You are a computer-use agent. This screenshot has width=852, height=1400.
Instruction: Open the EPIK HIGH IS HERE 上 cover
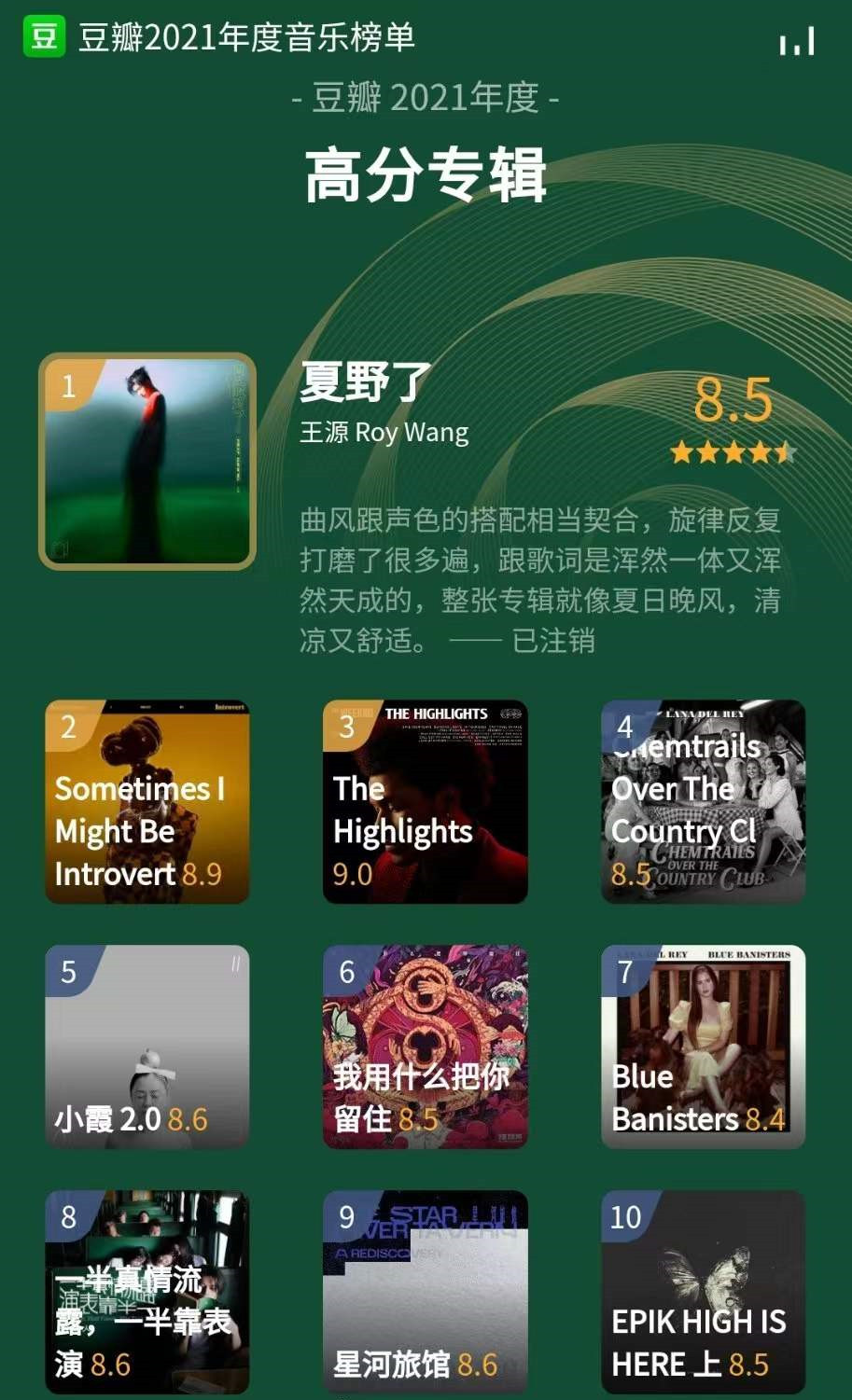click(x=701, y=1292)
